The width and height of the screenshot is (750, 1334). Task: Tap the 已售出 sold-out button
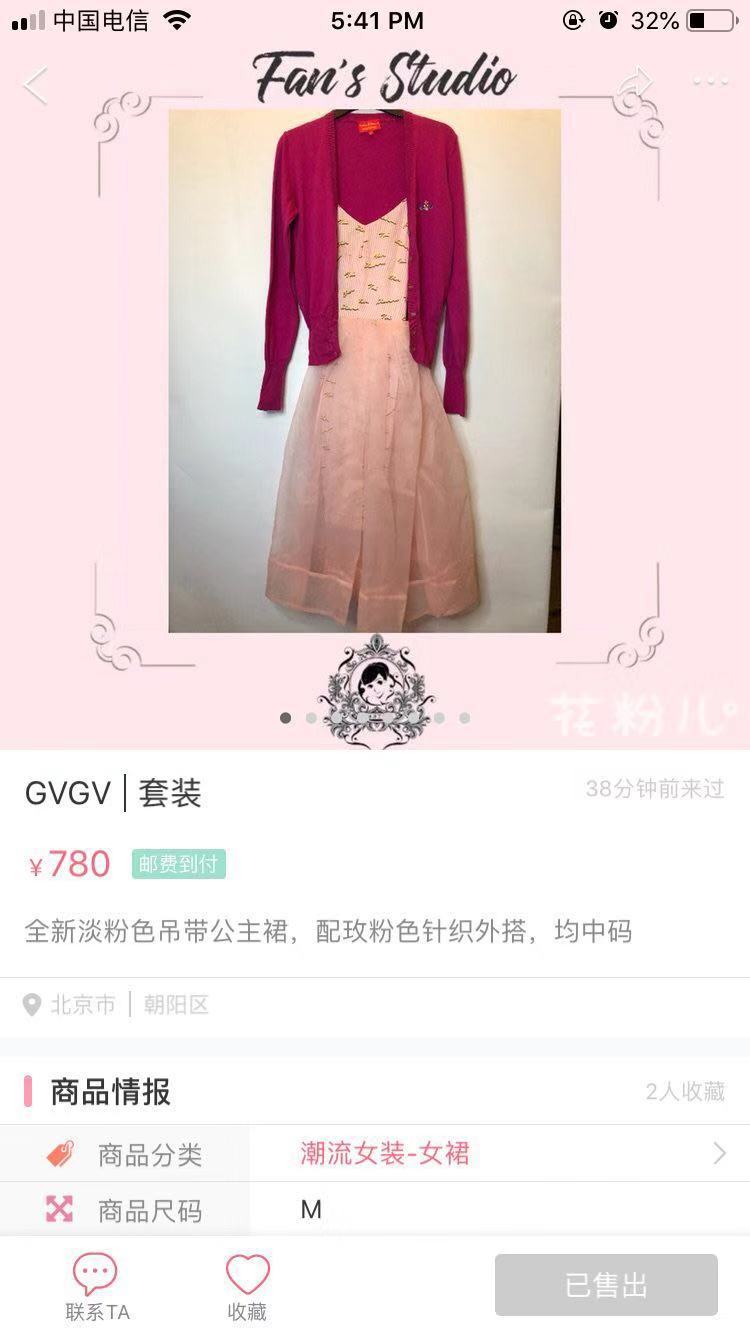608,1284
